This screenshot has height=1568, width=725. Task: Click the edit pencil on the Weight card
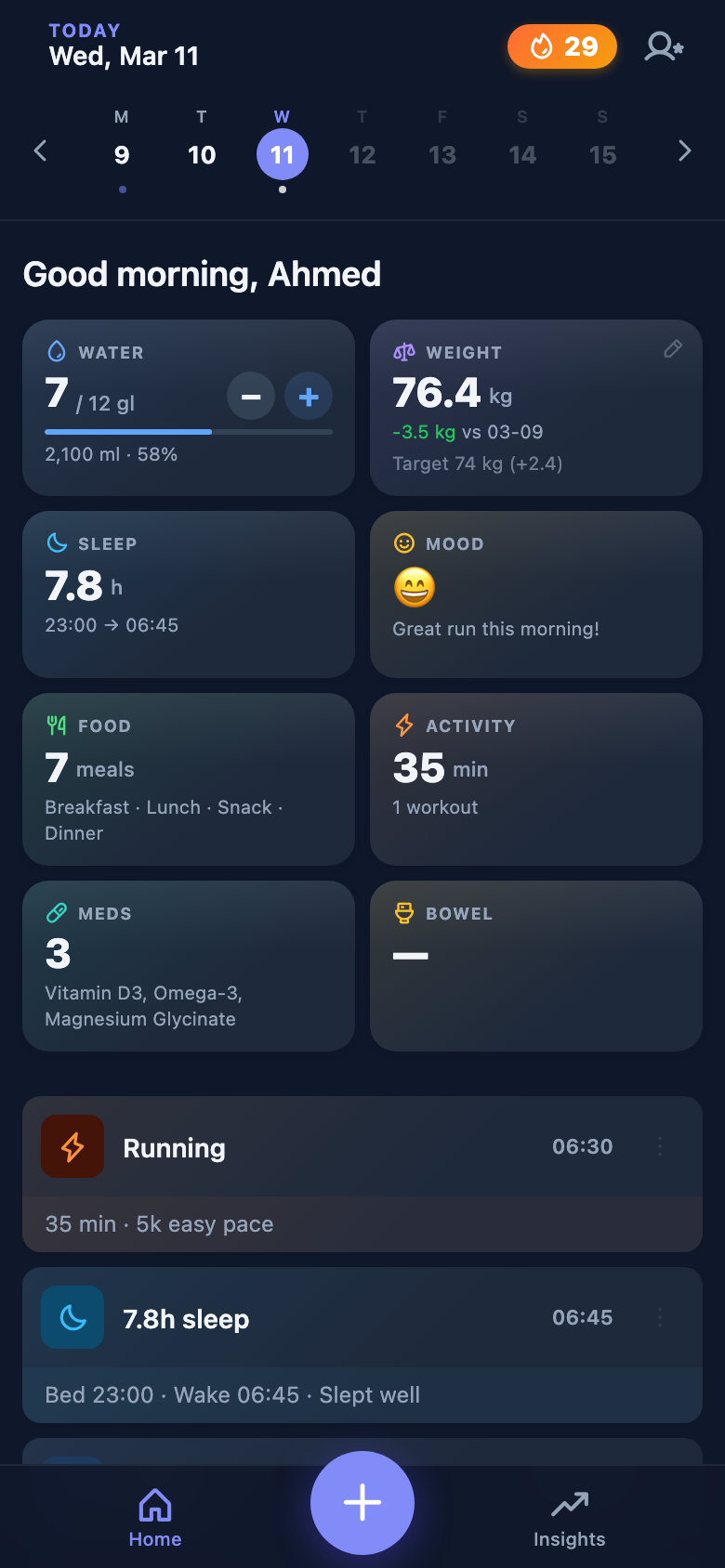[x=673, y=350]
